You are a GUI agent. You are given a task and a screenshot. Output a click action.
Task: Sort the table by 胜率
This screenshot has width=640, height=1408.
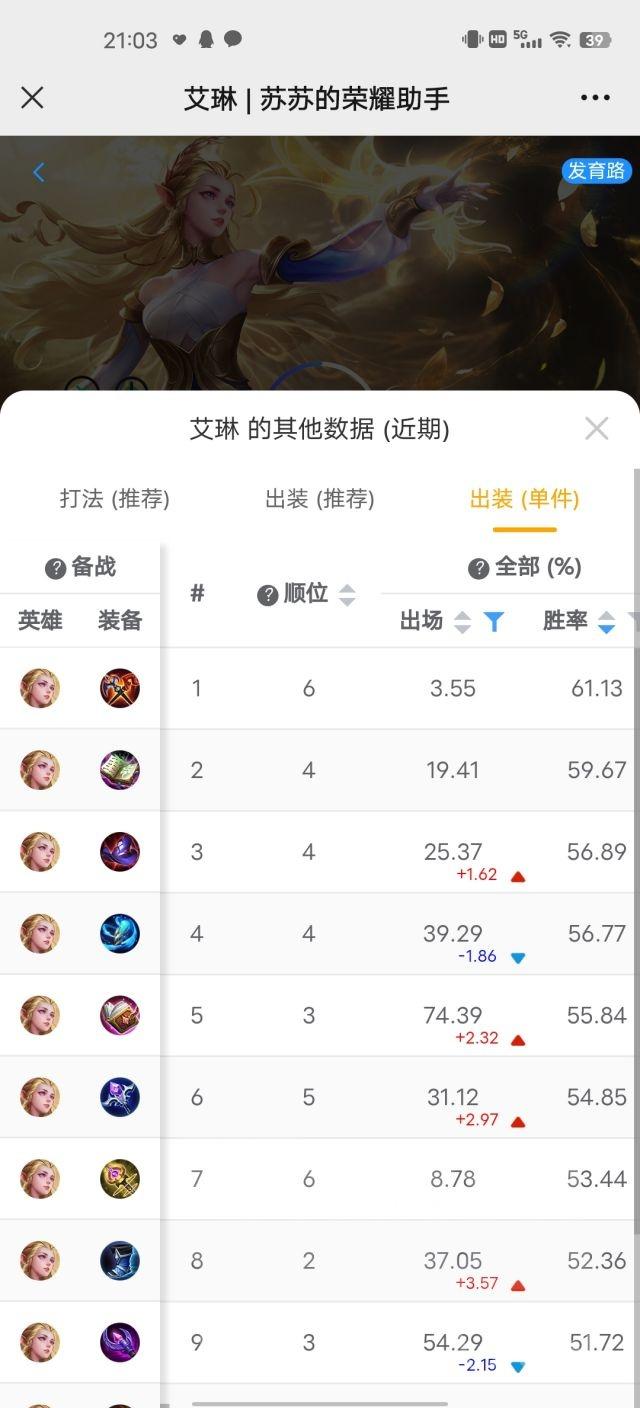[x=606, y=622]
